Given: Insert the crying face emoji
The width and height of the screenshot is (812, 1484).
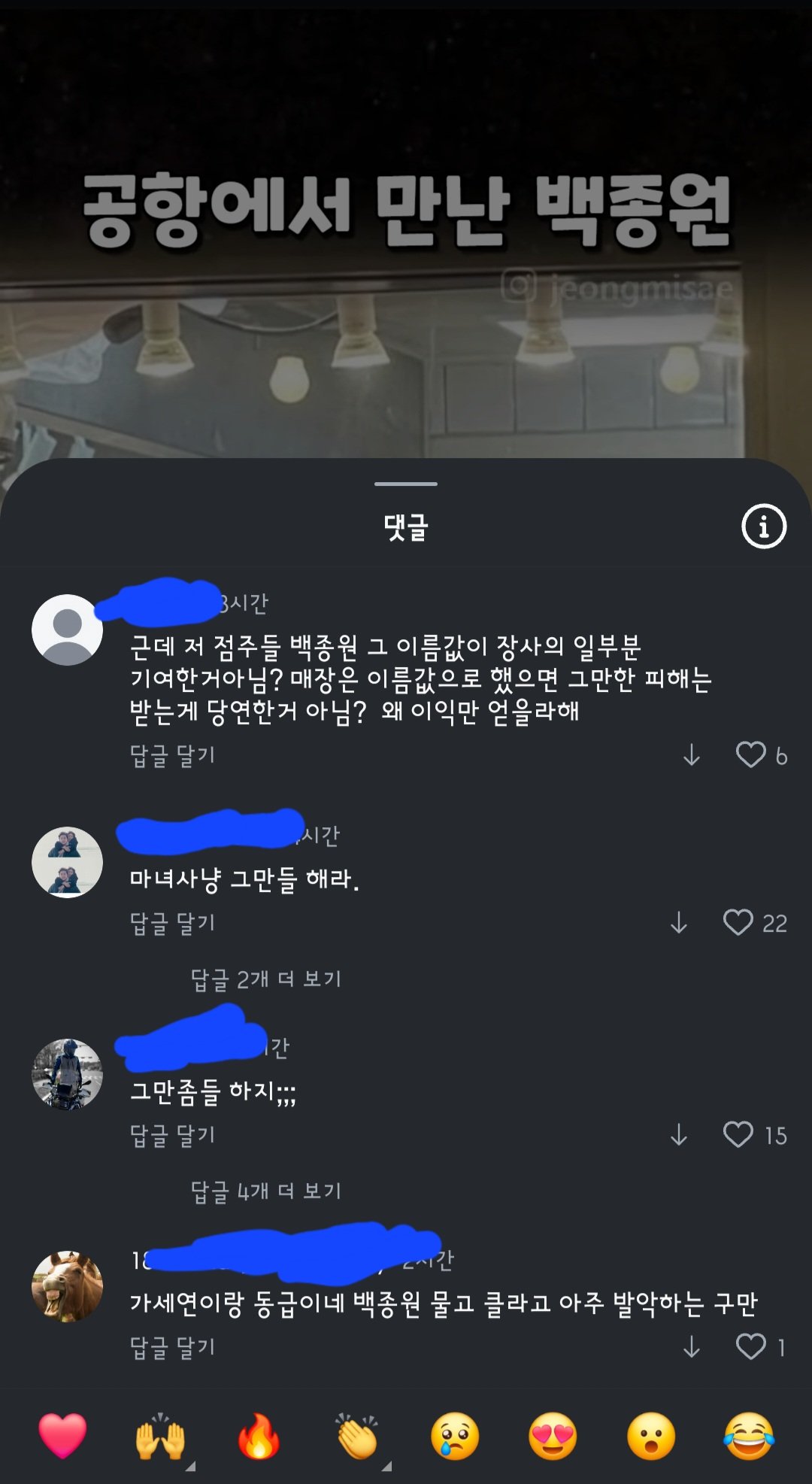Looking at the screenshot, I should 455,1435.
